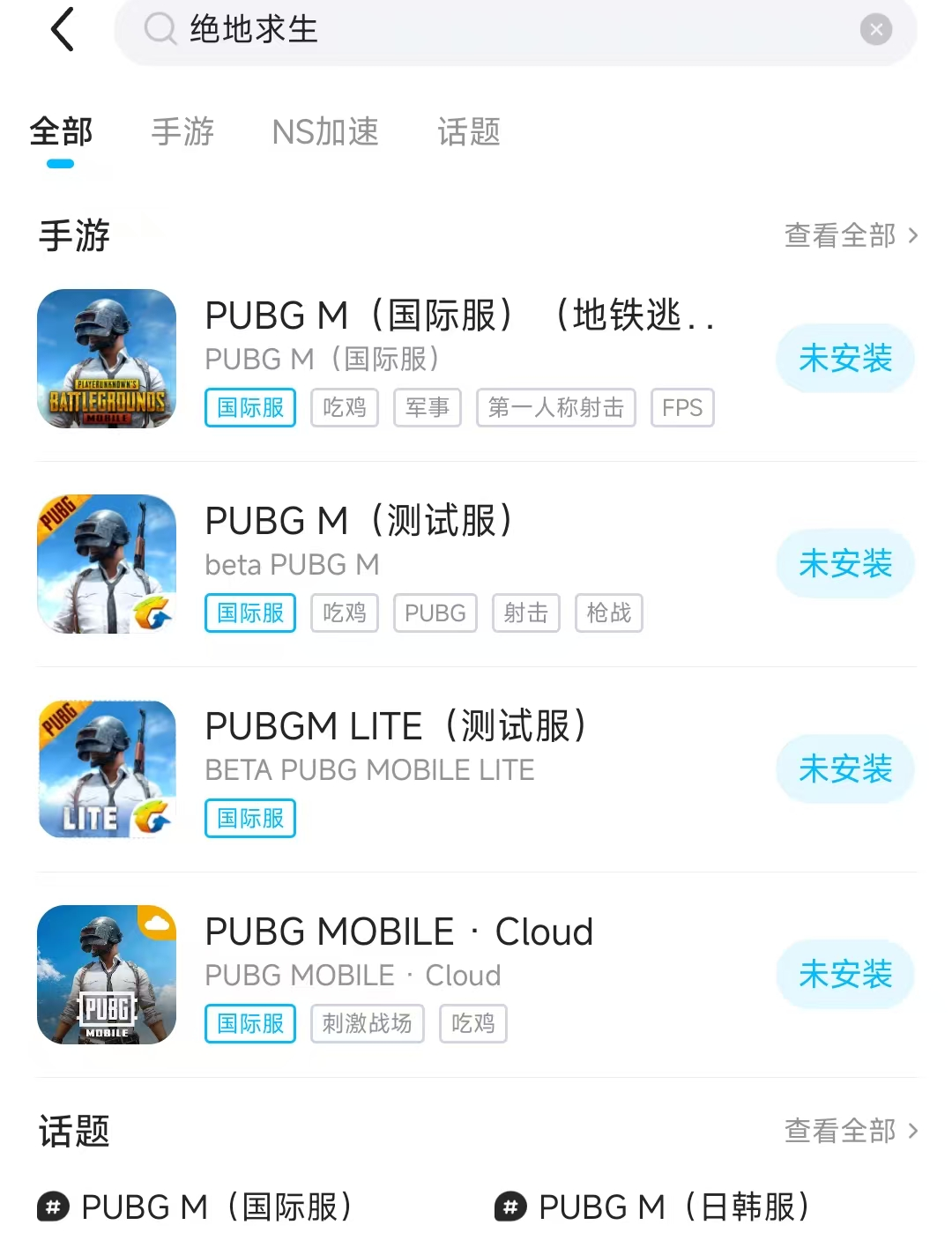Switch to the 手游 tab

(182, 132)
